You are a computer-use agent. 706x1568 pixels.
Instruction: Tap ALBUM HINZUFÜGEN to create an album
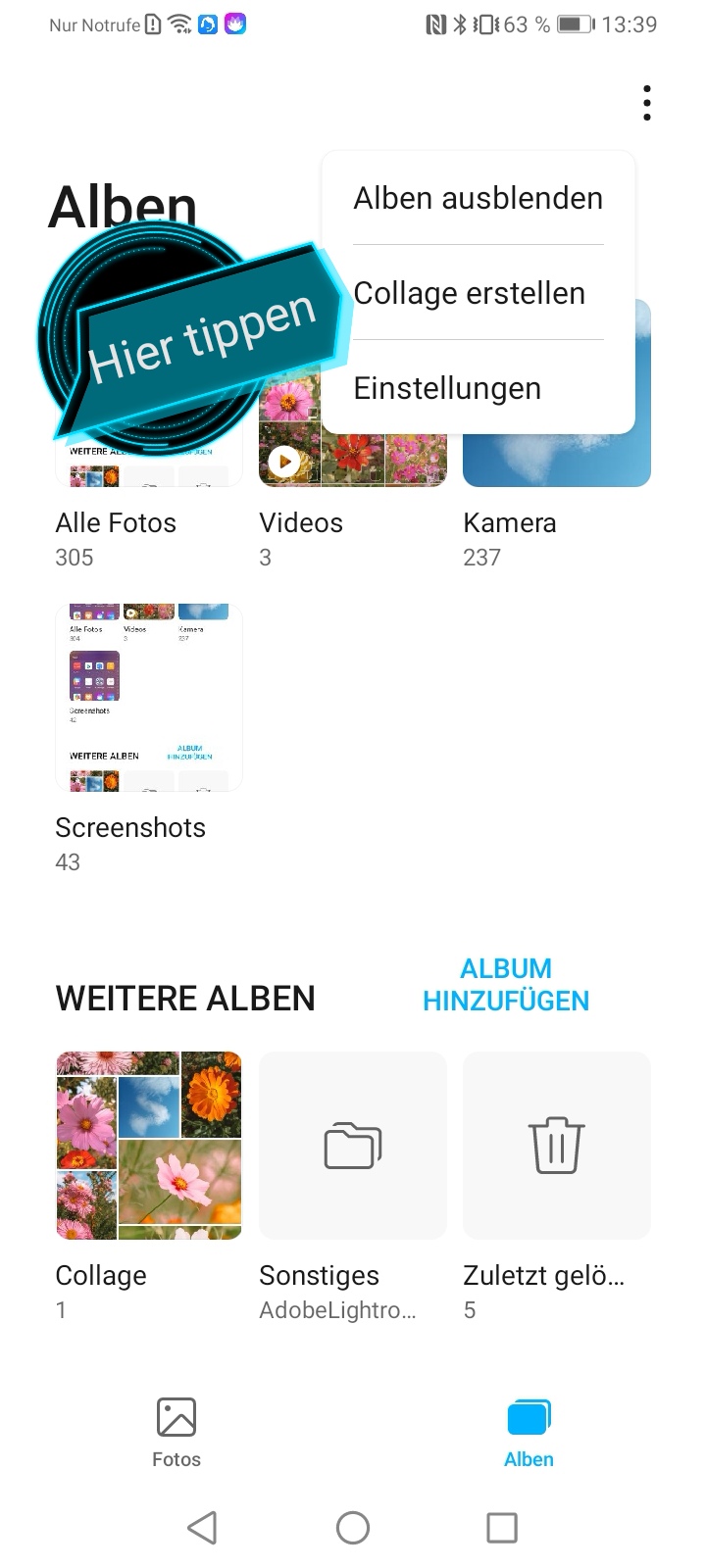pyautogui.click(x=506, y=984)
